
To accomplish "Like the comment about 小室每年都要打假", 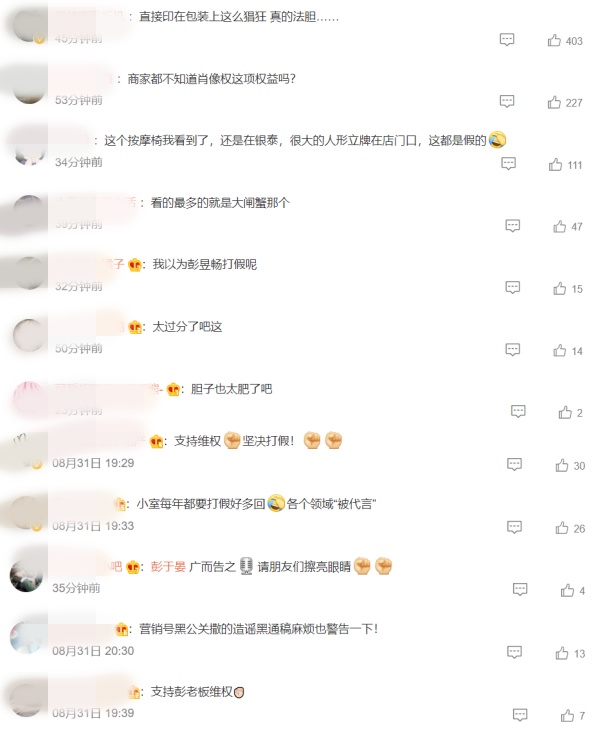I will coord(561,528).
